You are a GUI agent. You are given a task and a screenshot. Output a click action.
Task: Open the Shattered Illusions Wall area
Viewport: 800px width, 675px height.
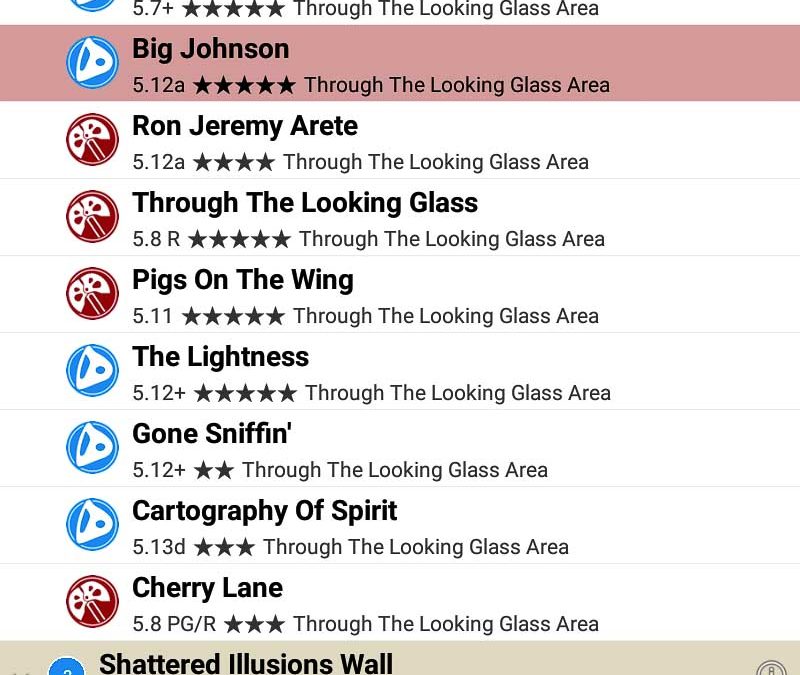point(400,661)
